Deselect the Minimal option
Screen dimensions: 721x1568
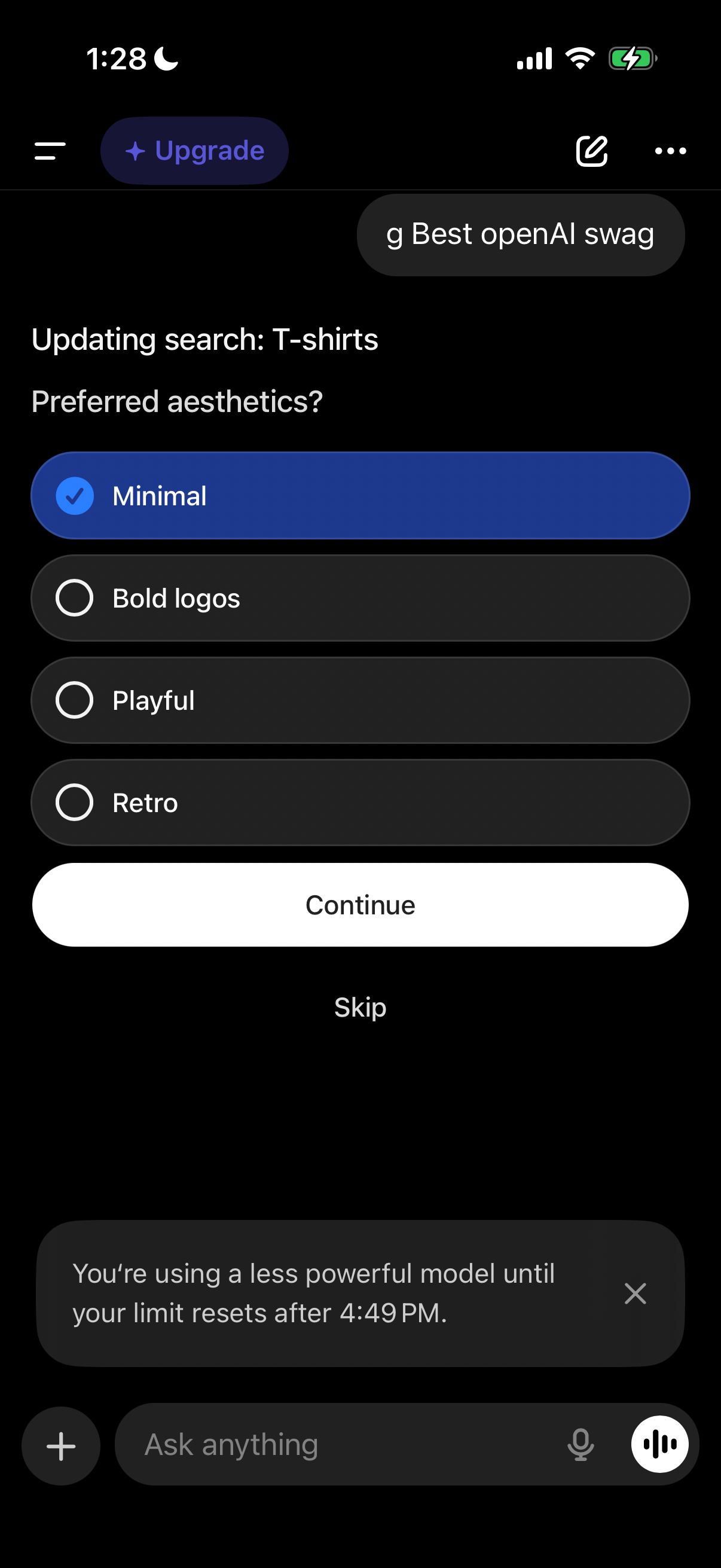(360, 496)
